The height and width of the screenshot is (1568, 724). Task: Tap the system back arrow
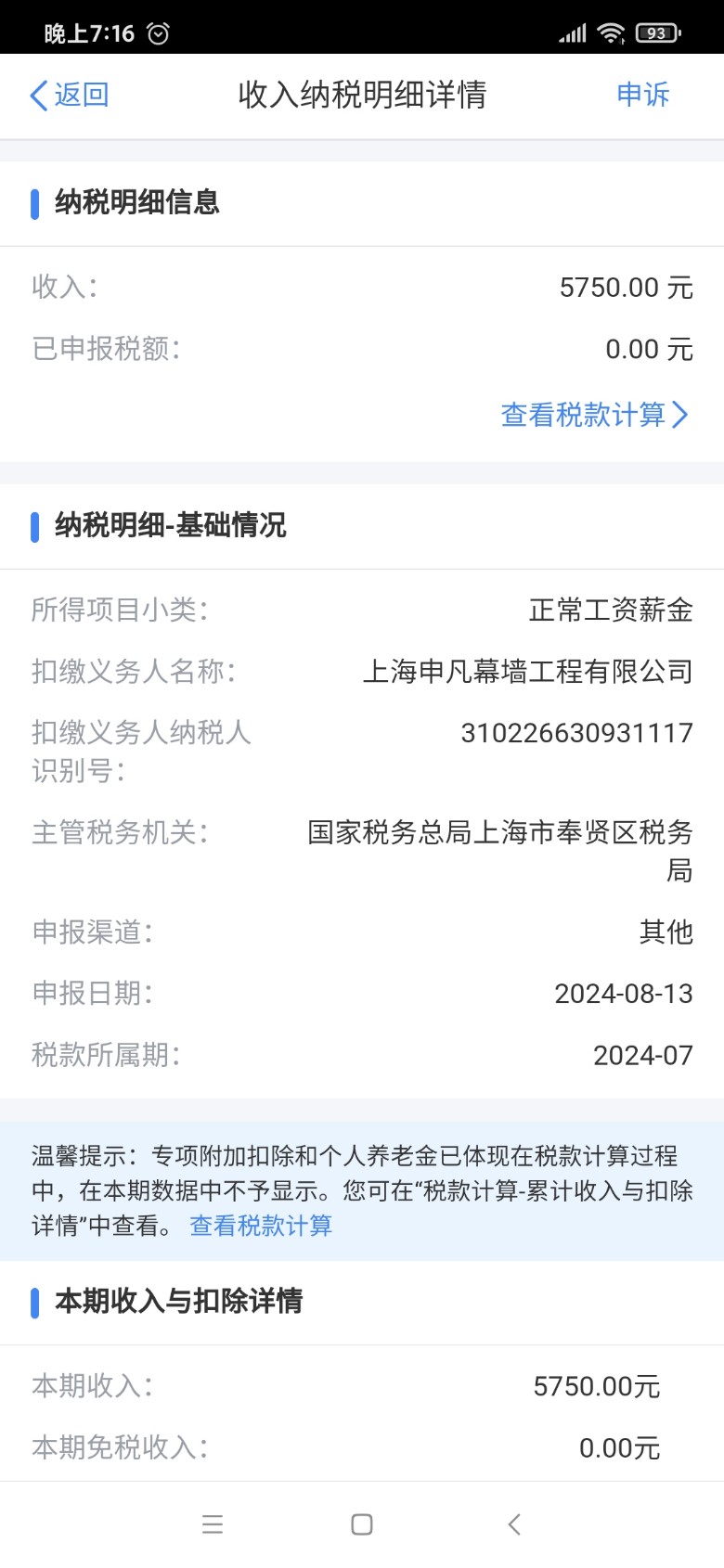(x=514, y=1524)
